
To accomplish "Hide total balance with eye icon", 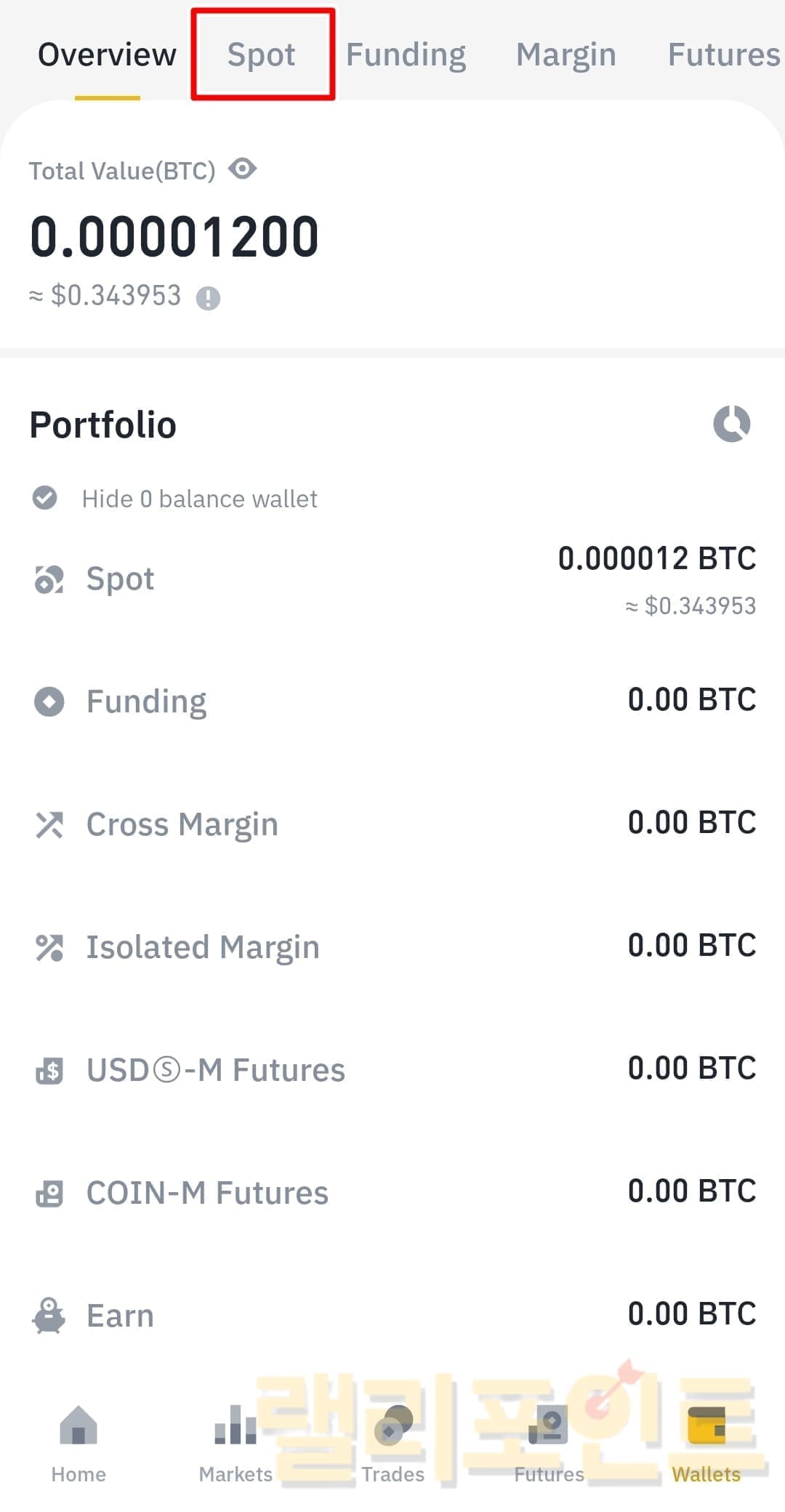I will [243, 169].
